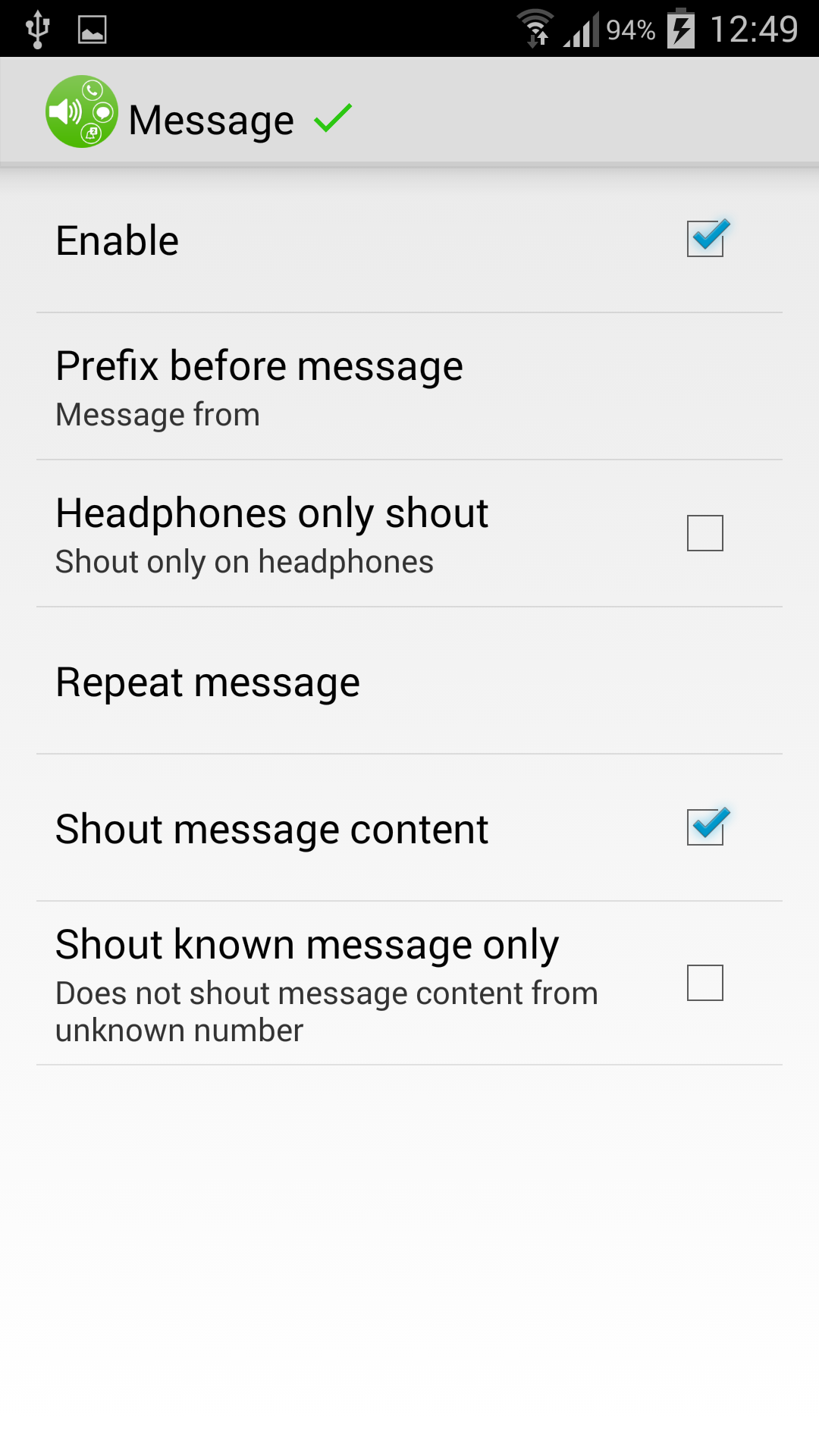Image resolution: width=819 pixels, height=1456 pixels.
Task: Tap the USB connection icon in status bar
Action: point(36,27)
